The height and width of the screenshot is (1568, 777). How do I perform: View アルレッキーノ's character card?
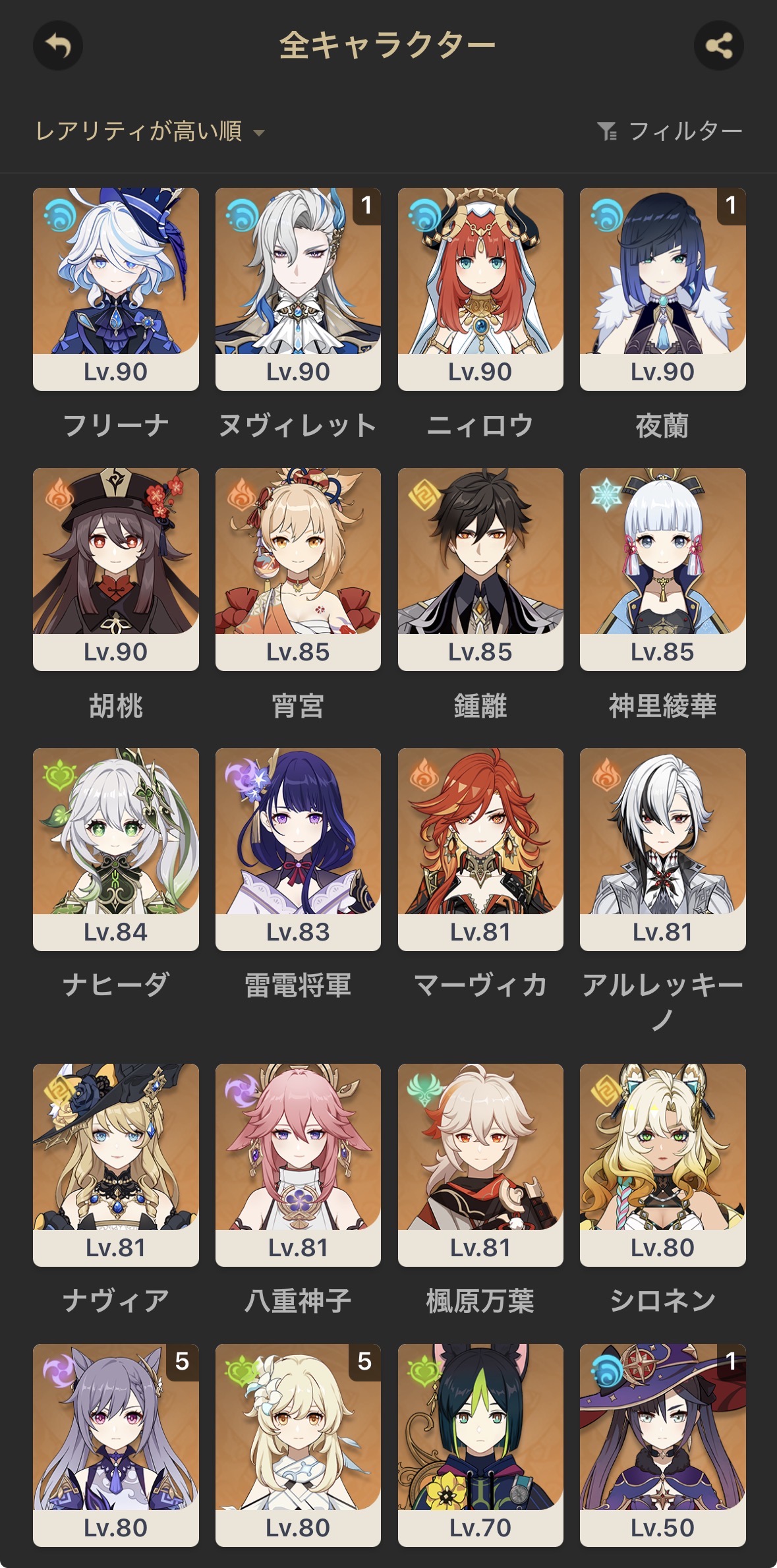(x=663, y=850)
